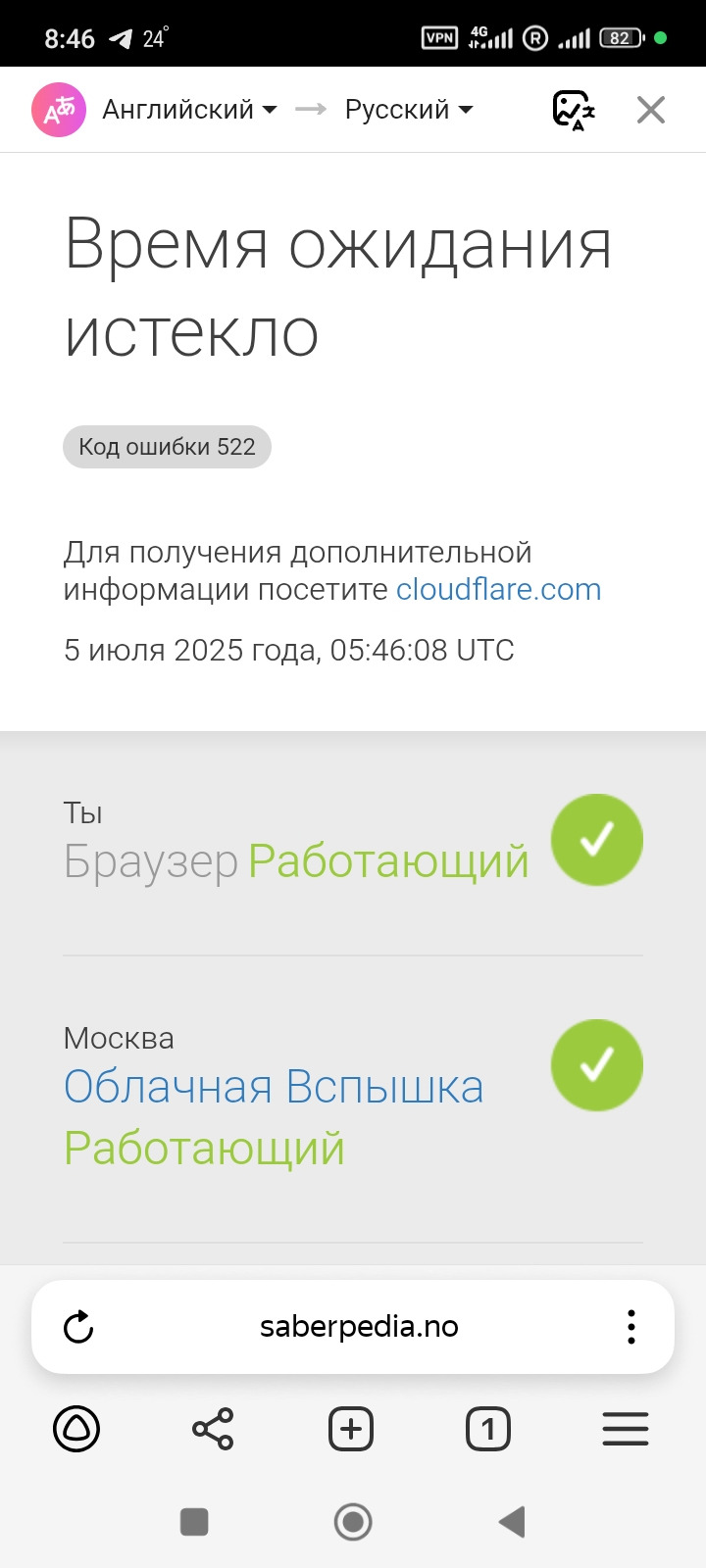Close the translation bar
Viewport: 706px width, 1568px height.
(x=651, y=110)
